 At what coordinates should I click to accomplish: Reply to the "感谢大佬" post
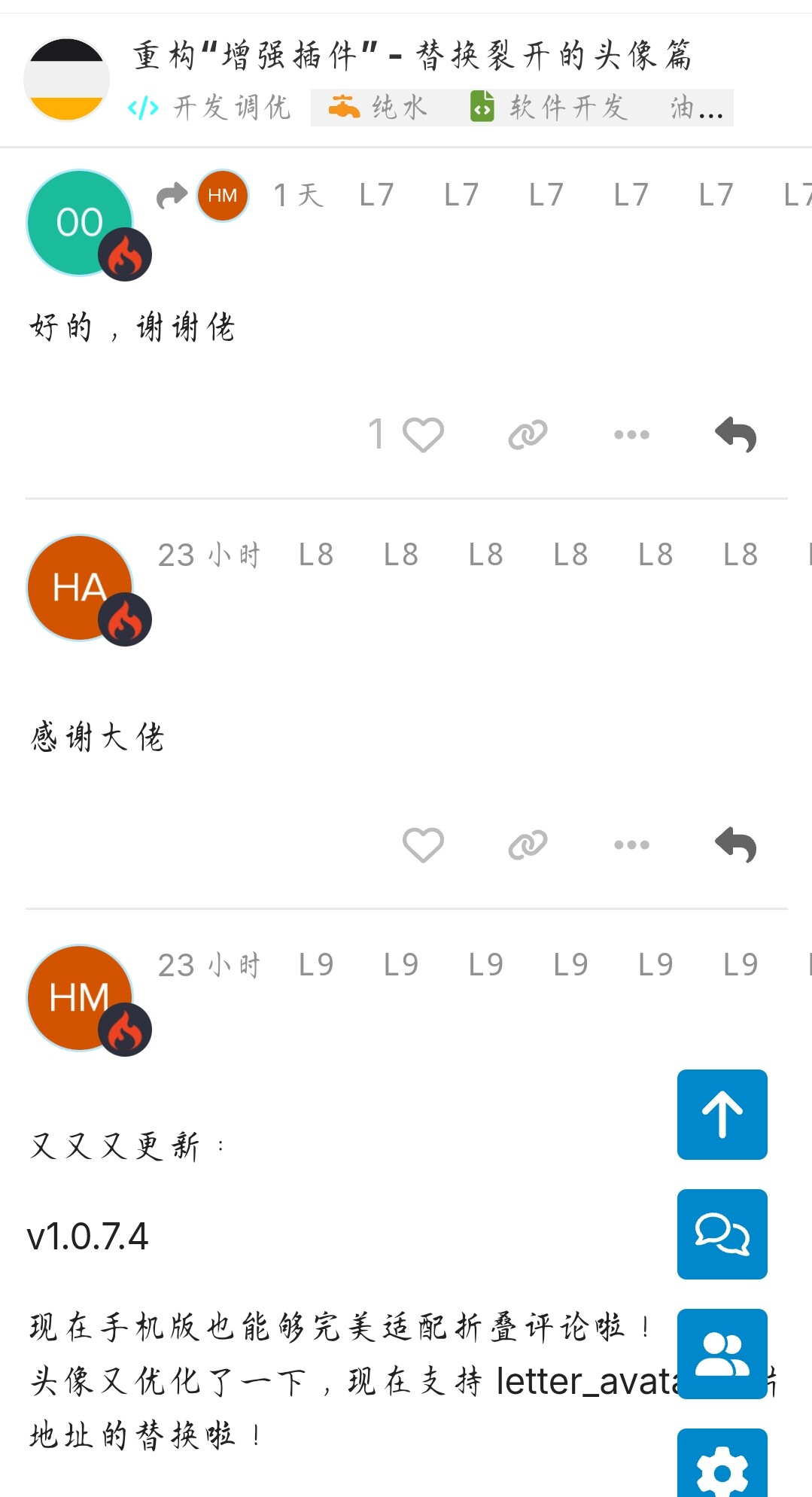[x=736, y=844]
